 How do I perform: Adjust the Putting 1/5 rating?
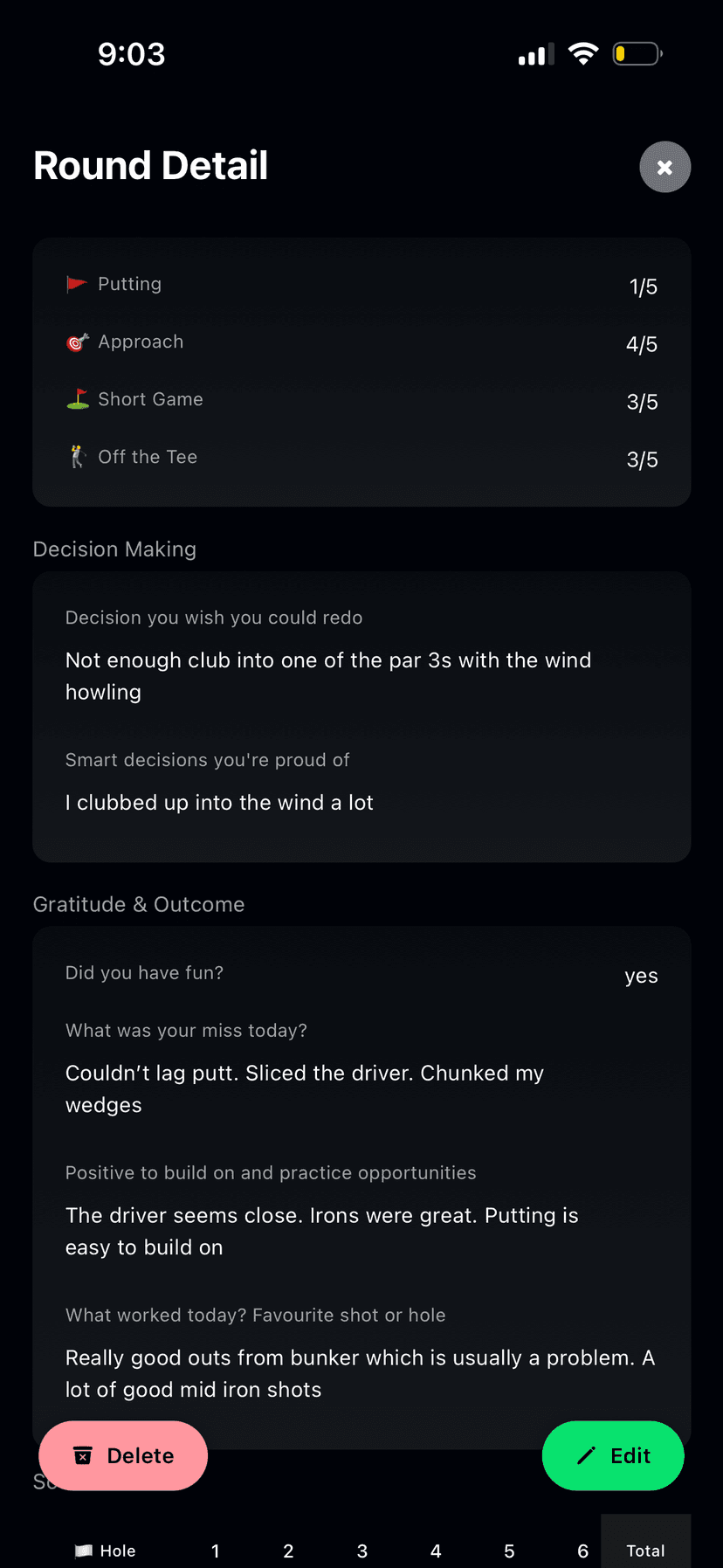pyautogui.click(x=643, y=286)
